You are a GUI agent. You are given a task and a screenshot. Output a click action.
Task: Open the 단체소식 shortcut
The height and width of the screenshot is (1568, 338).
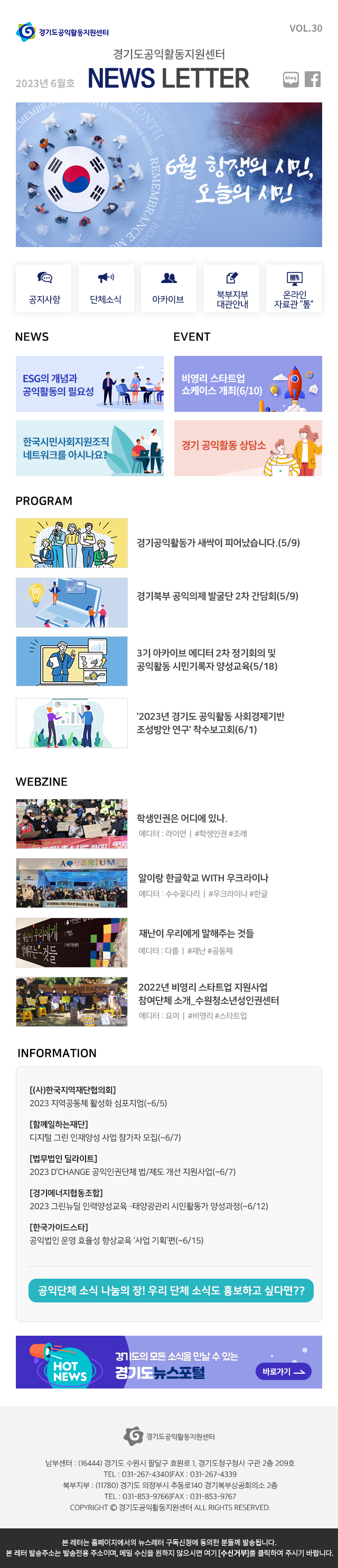(x=106, y=288)
